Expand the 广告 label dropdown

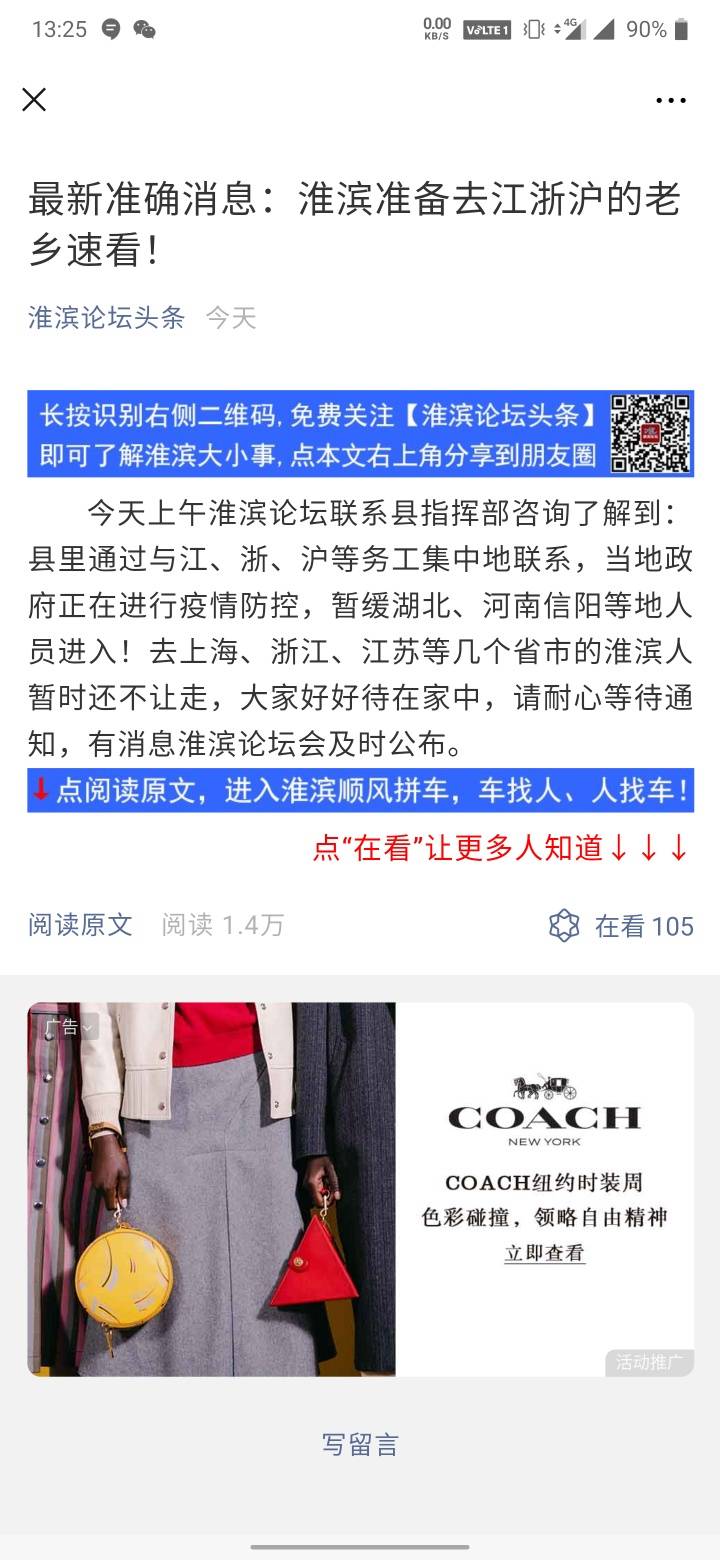68,1026
